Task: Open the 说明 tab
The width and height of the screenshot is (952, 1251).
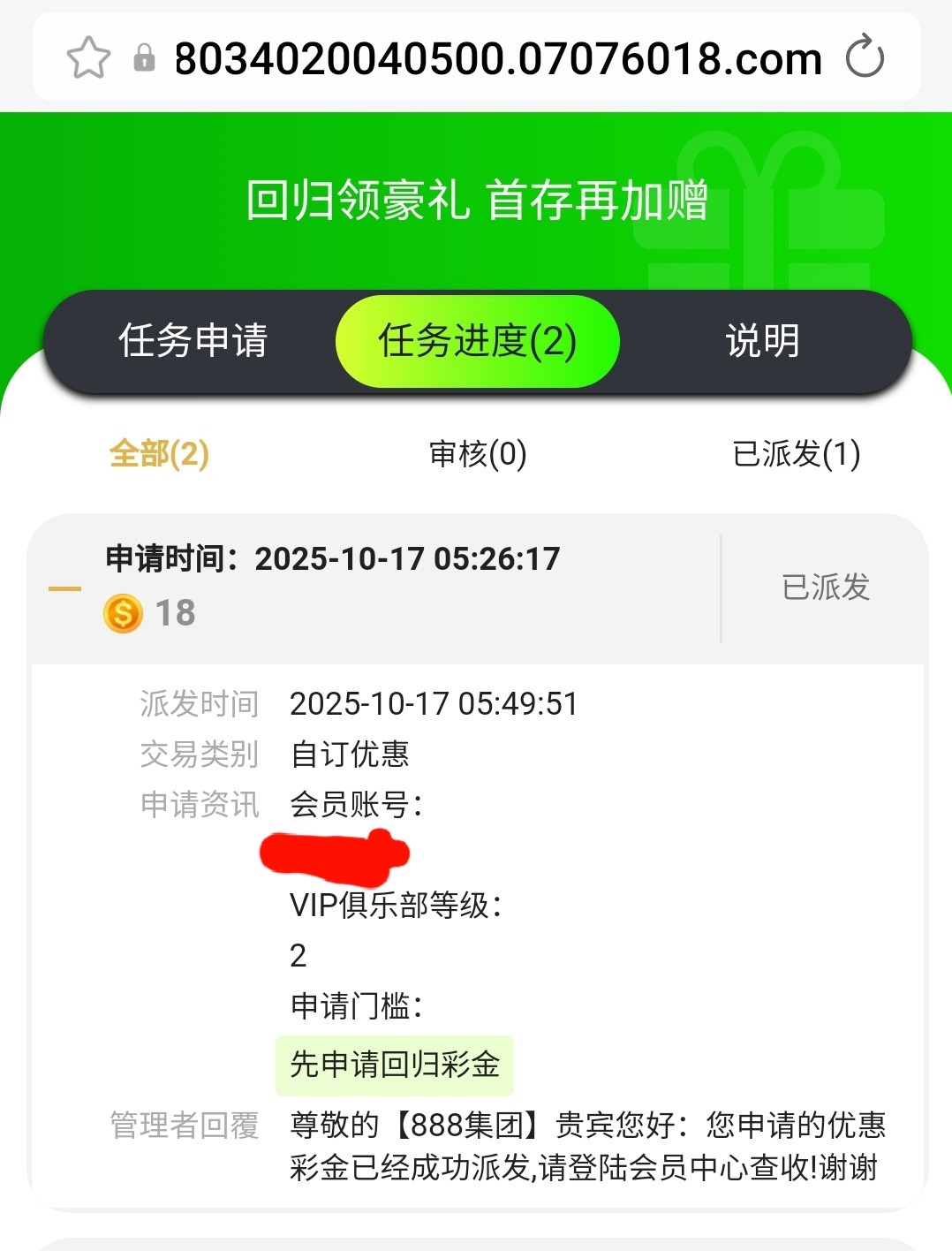Action: [762, 341]
